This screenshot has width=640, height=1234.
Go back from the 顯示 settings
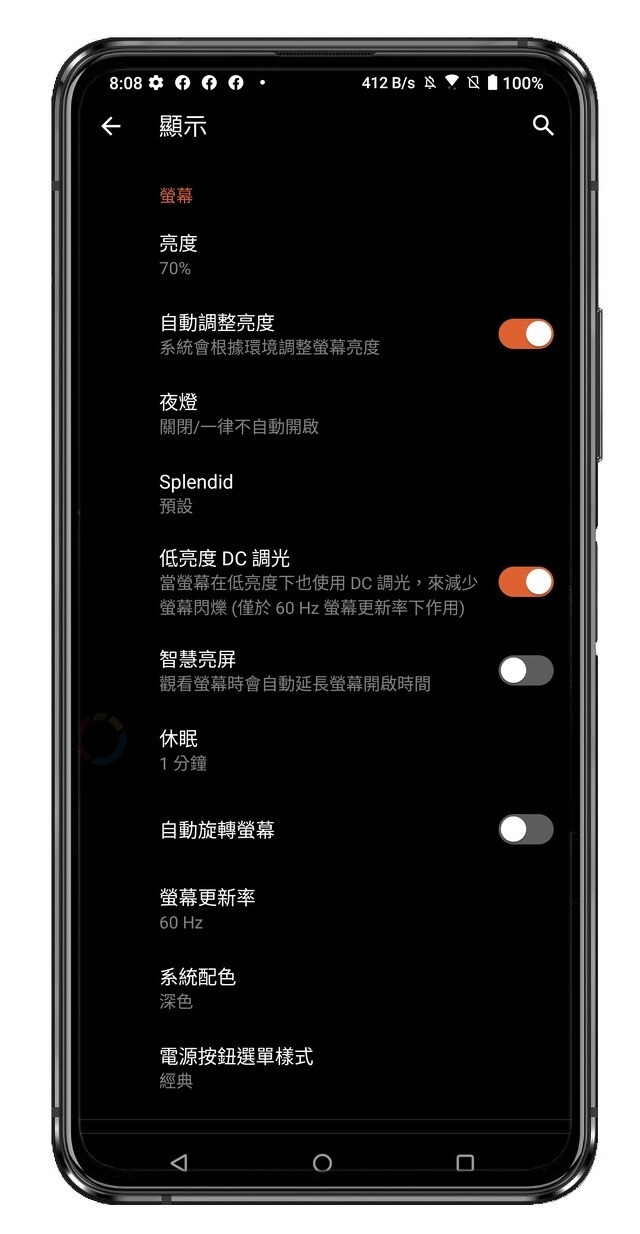[x=111, y=126]
